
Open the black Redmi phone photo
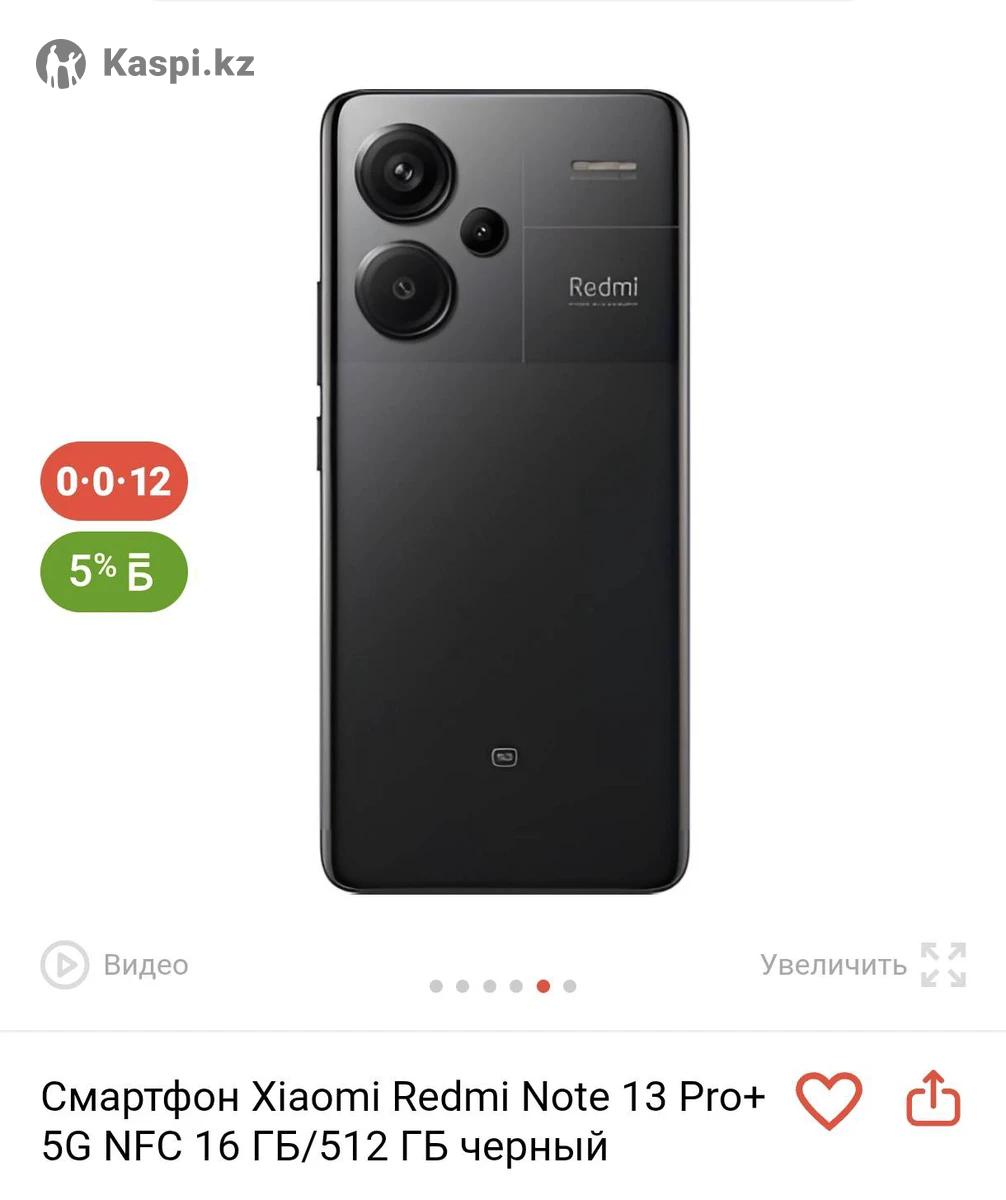tap(504, 490)
